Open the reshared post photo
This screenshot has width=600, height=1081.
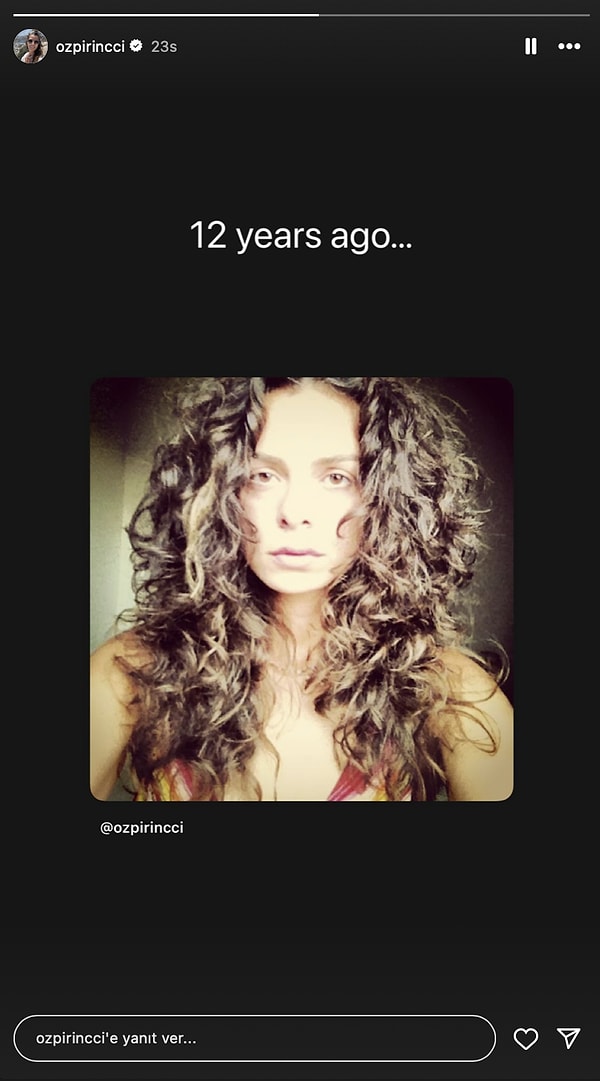pyautogui.click(x=301, y=589)
